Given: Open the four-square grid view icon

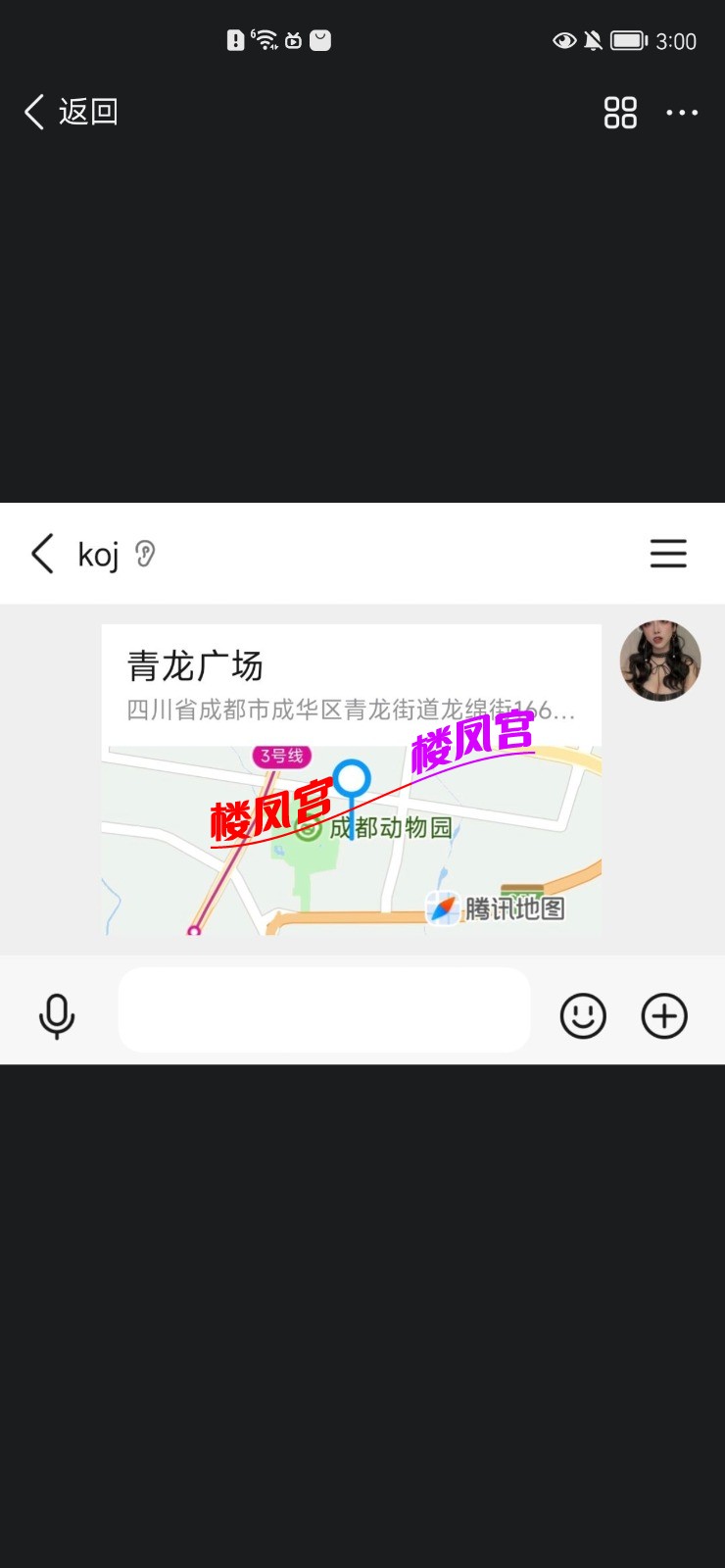Looking at the screenshot, I should (620, 113).
